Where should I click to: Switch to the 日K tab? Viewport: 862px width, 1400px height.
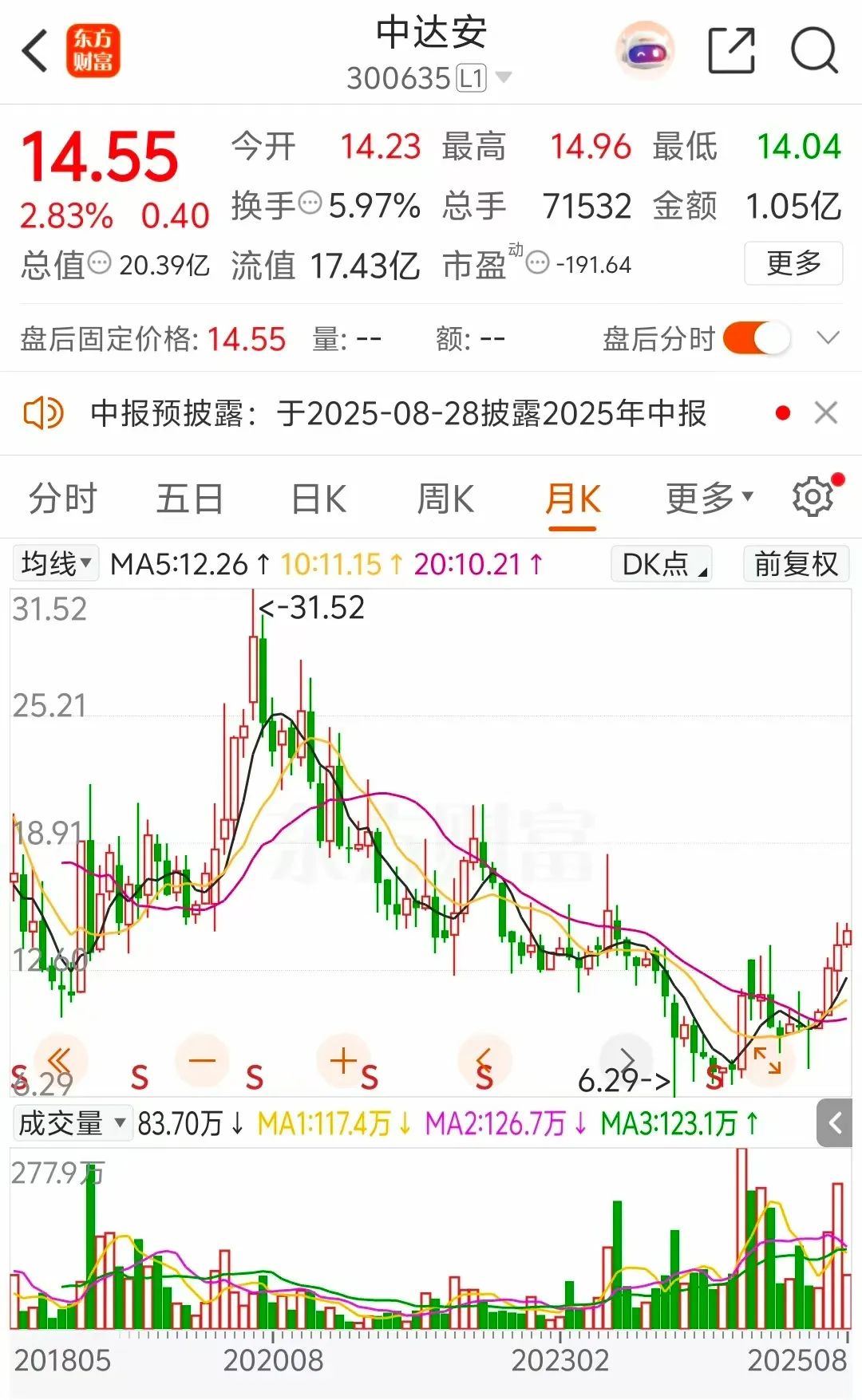318,499
